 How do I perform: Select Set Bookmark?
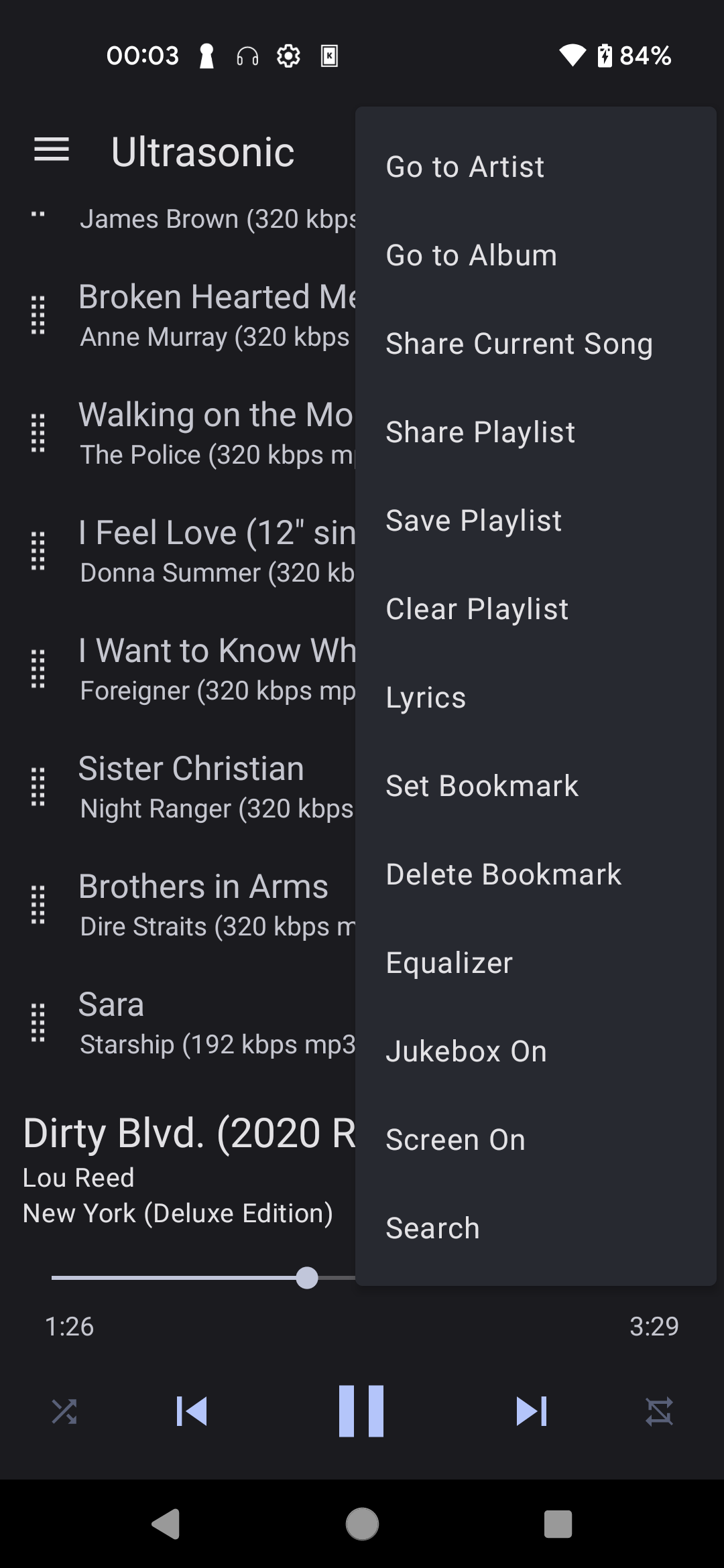pyautogui.click(x=536, y=786)
